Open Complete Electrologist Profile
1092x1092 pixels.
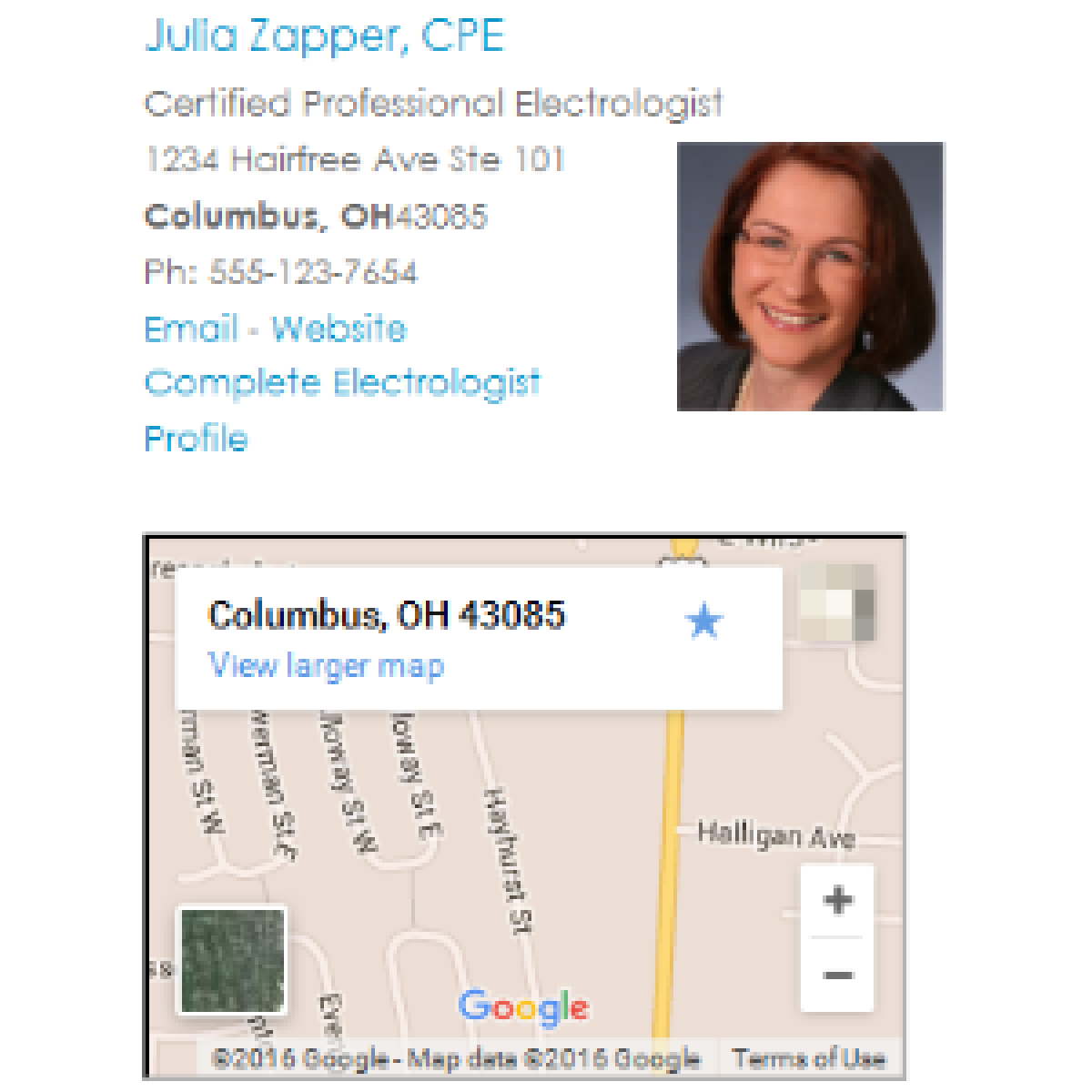tap(342, 383)
